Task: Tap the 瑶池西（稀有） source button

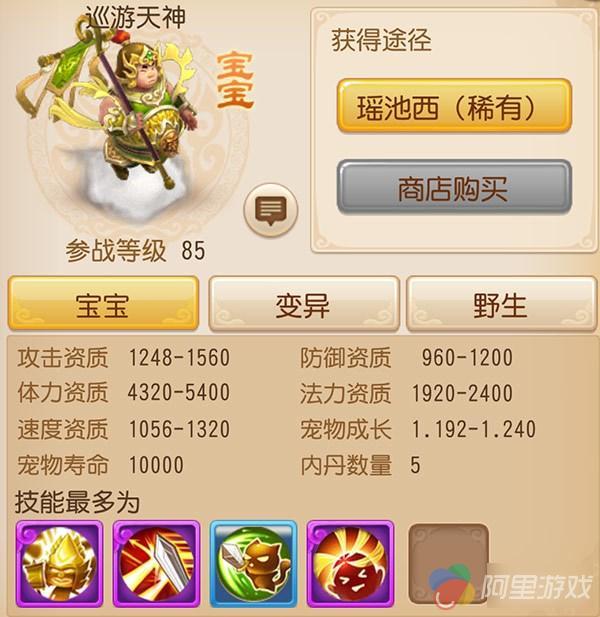Action: click(x=454, y=106)
